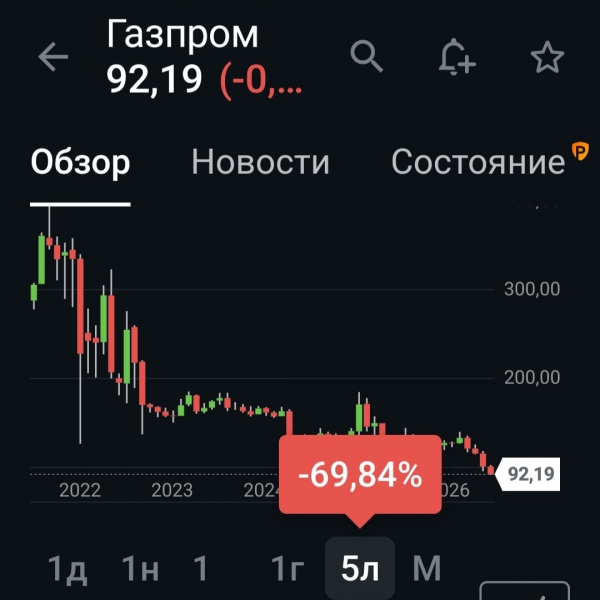Add Газпром to favorites with the star

pyautogui.click(x=547, y=57)
